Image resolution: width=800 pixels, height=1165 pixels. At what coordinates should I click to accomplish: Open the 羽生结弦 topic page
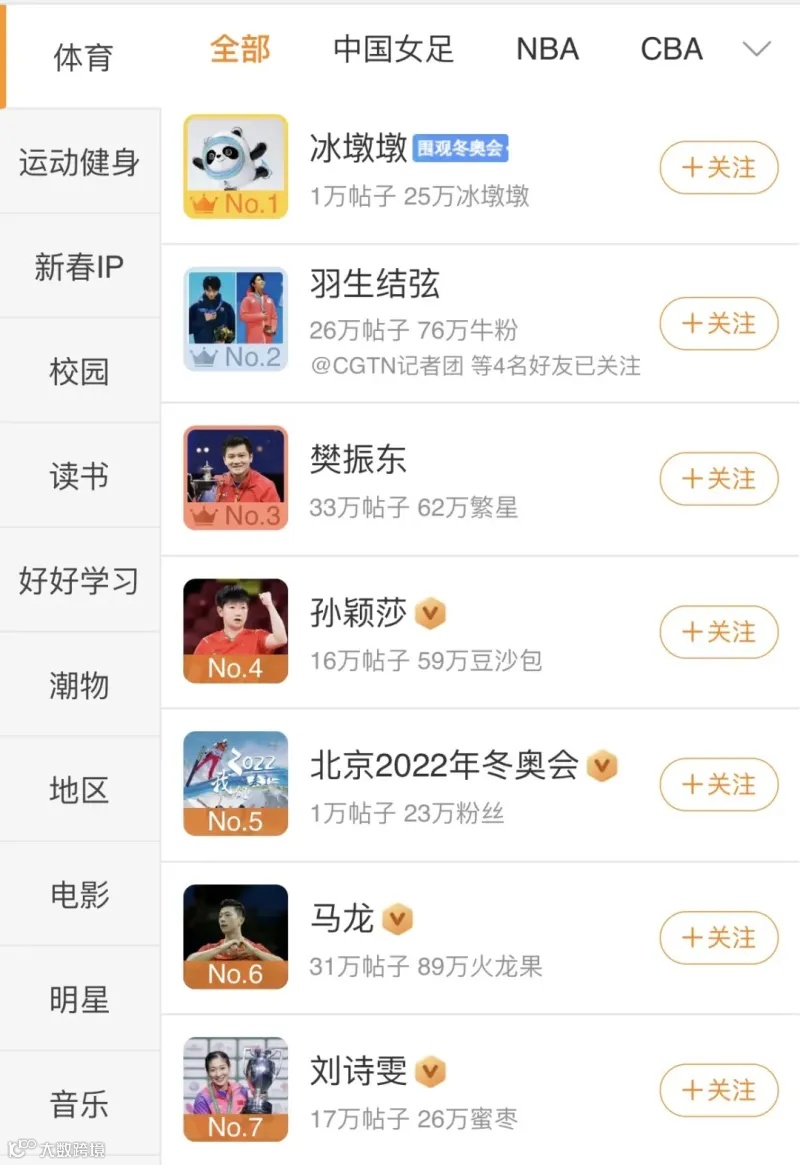click(375, 285)
